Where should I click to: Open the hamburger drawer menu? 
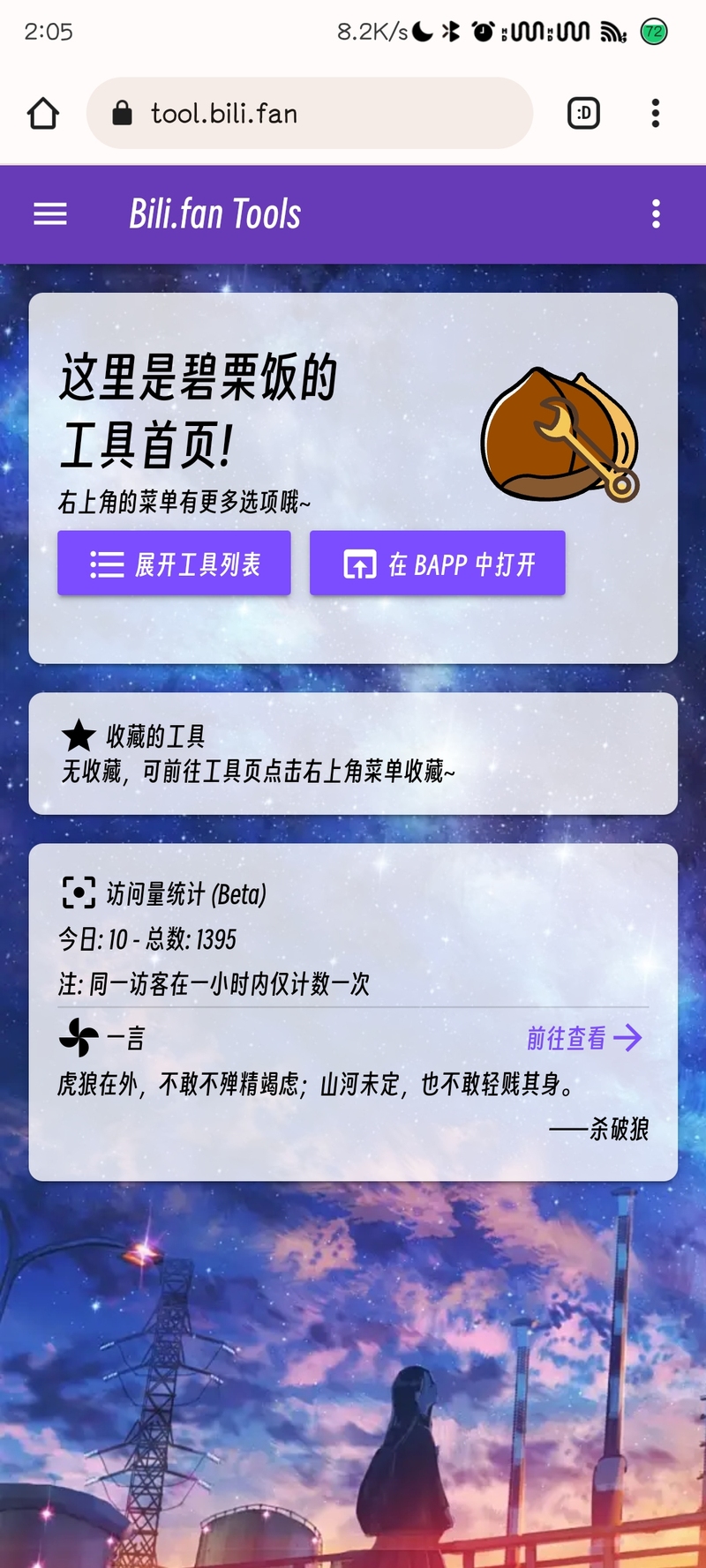(50, 214)
